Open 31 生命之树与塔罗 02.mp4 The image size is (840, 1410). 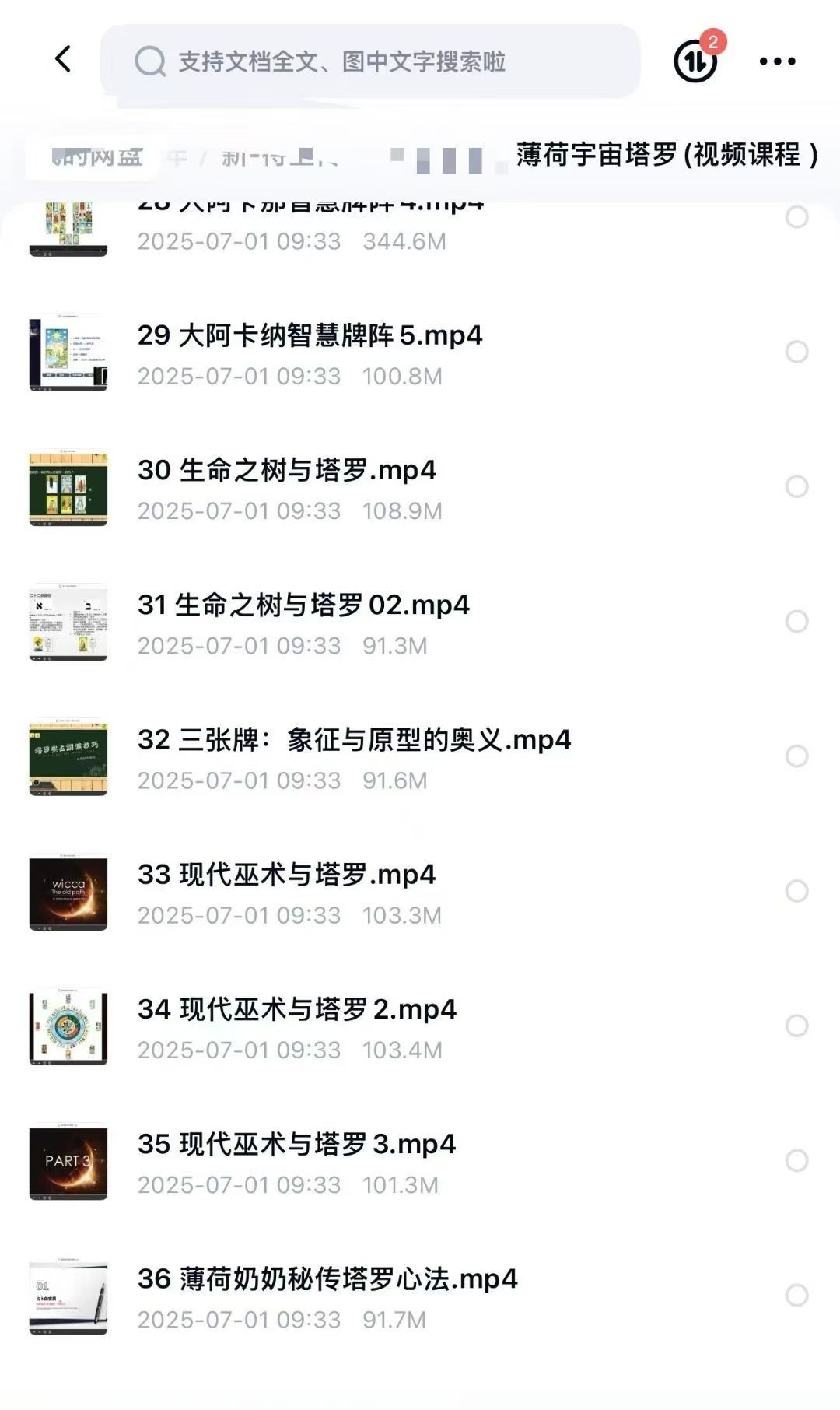click(x=303, y=605)
